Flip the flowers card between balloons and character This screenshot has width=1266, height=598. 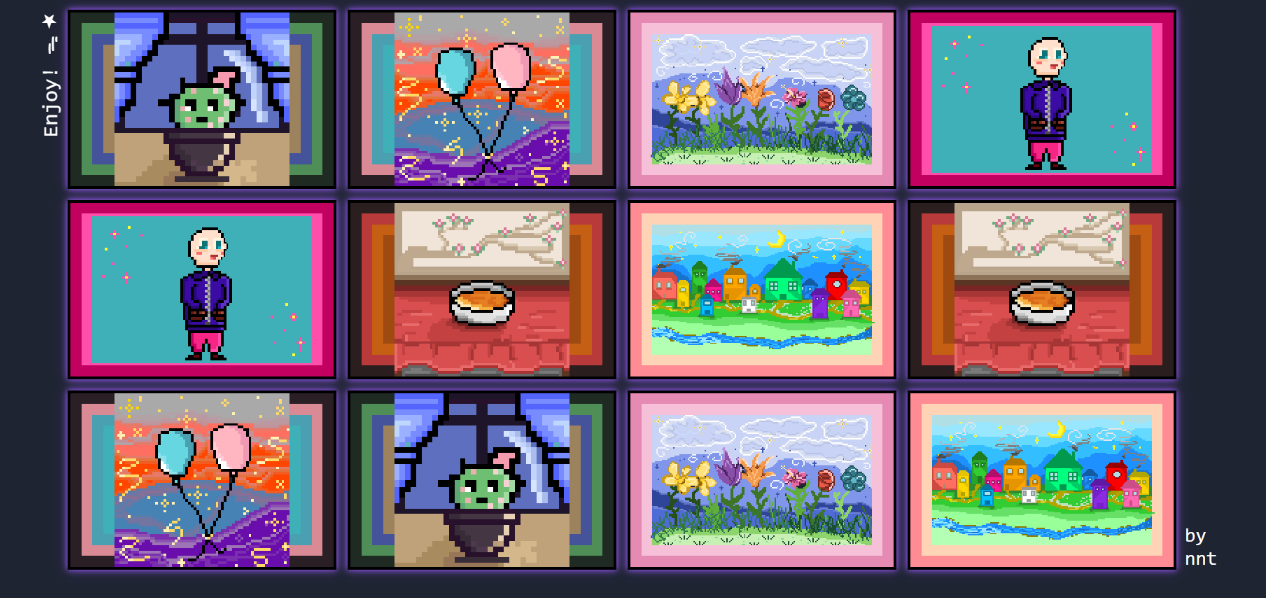(x=761, y=99)
